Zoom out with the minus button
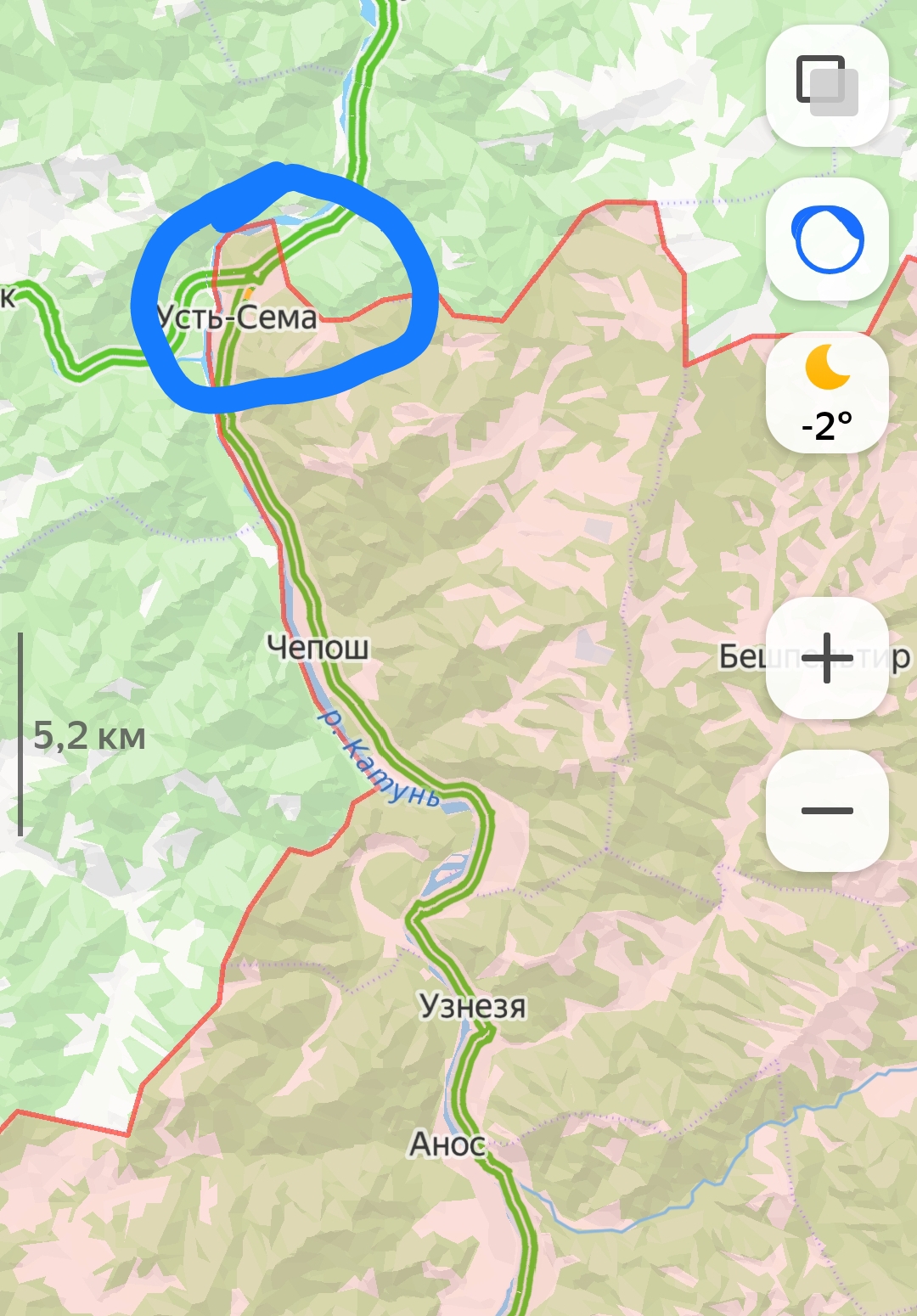The width and height of the screenshot is (917, 1316). 827,811
